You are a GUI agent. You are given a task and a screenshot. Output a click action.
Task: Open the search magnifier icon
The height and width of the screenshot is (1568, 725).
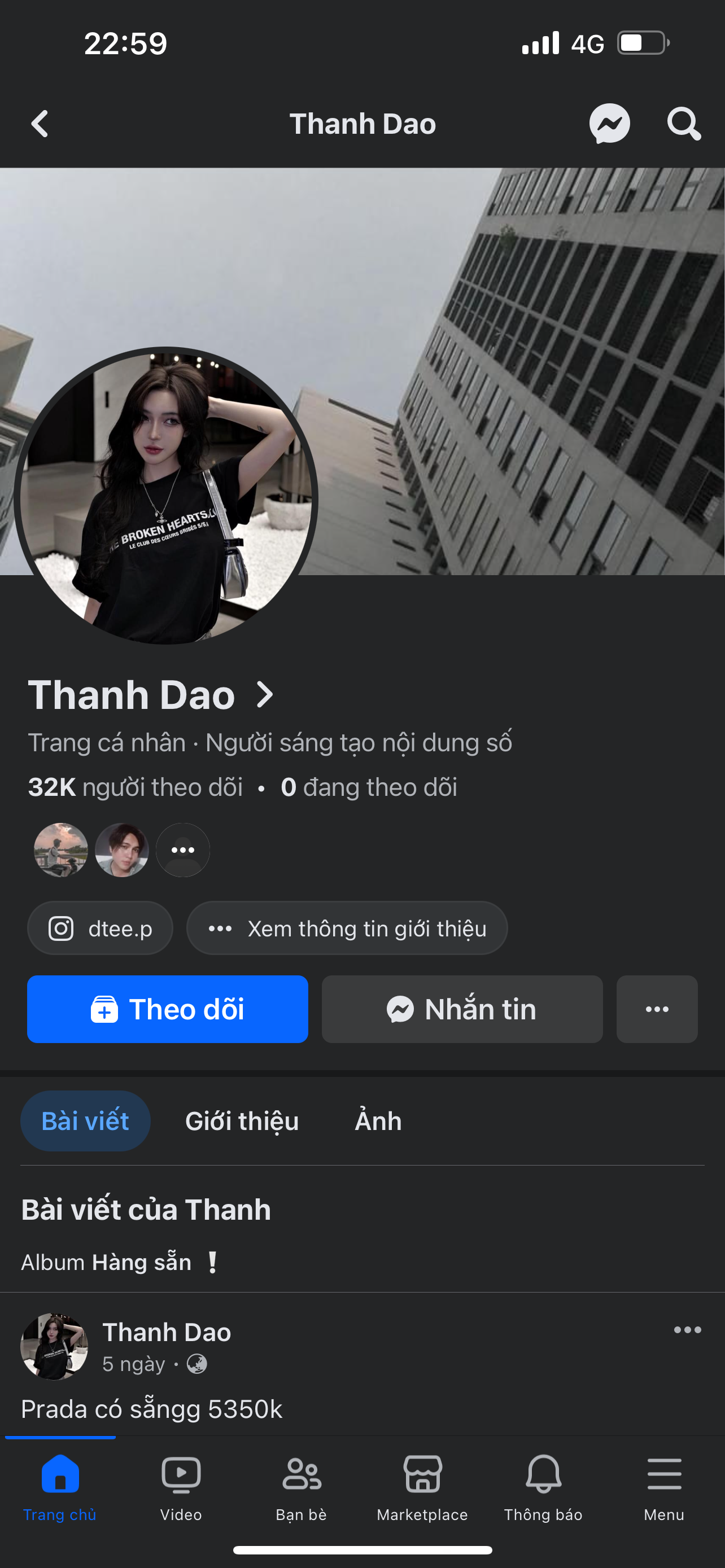684,124
